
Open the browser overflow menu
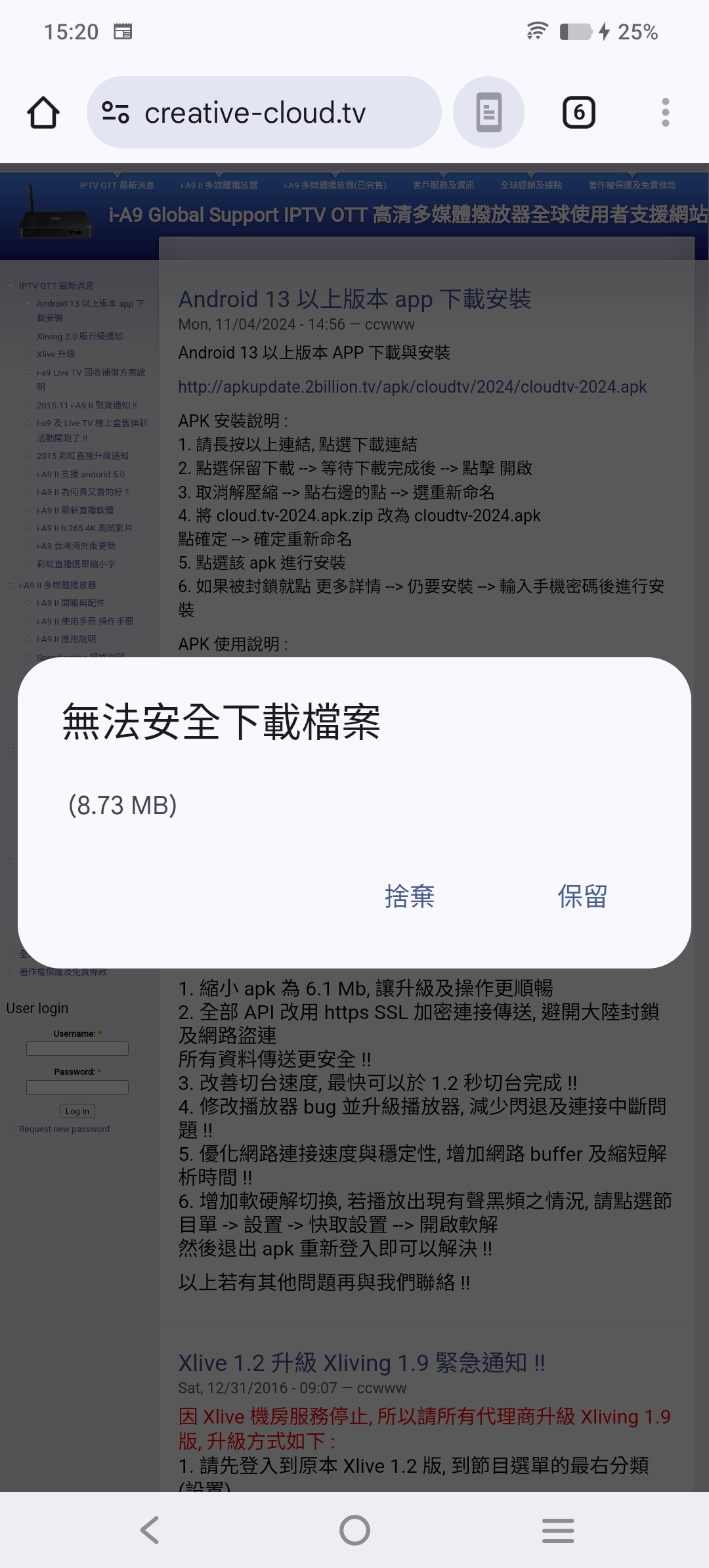(665, 112)
